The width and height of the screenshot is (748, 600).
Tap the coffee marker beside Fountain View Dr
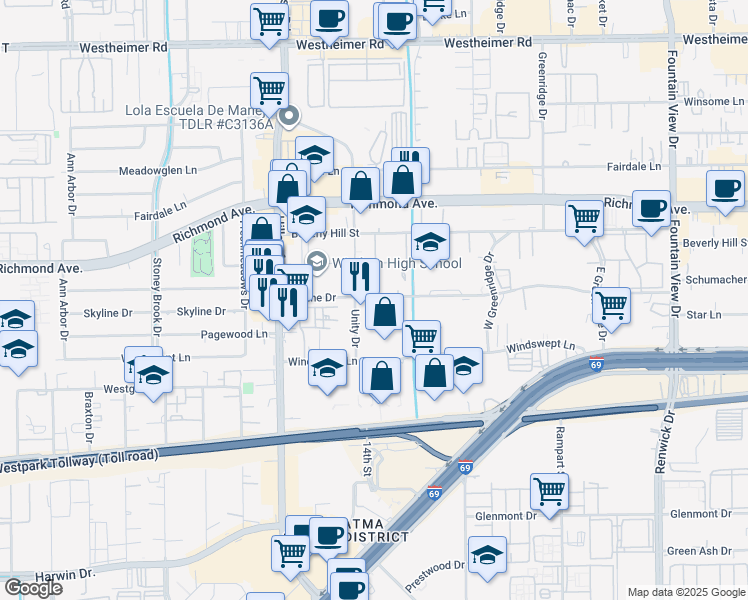(x=652, y=208)
